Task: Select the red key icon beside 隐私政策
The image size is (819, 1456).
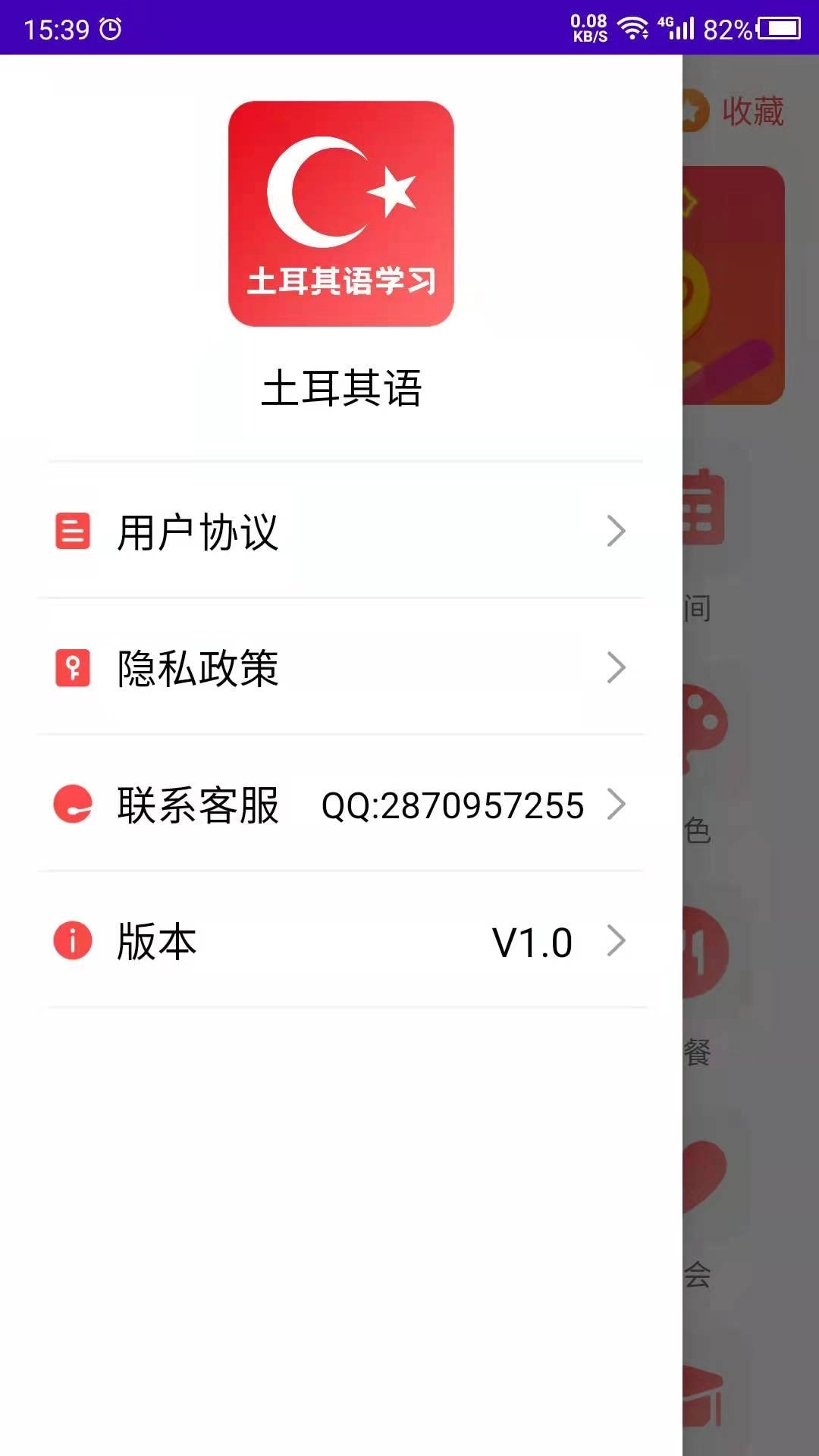Action: [x=72, y=669]
